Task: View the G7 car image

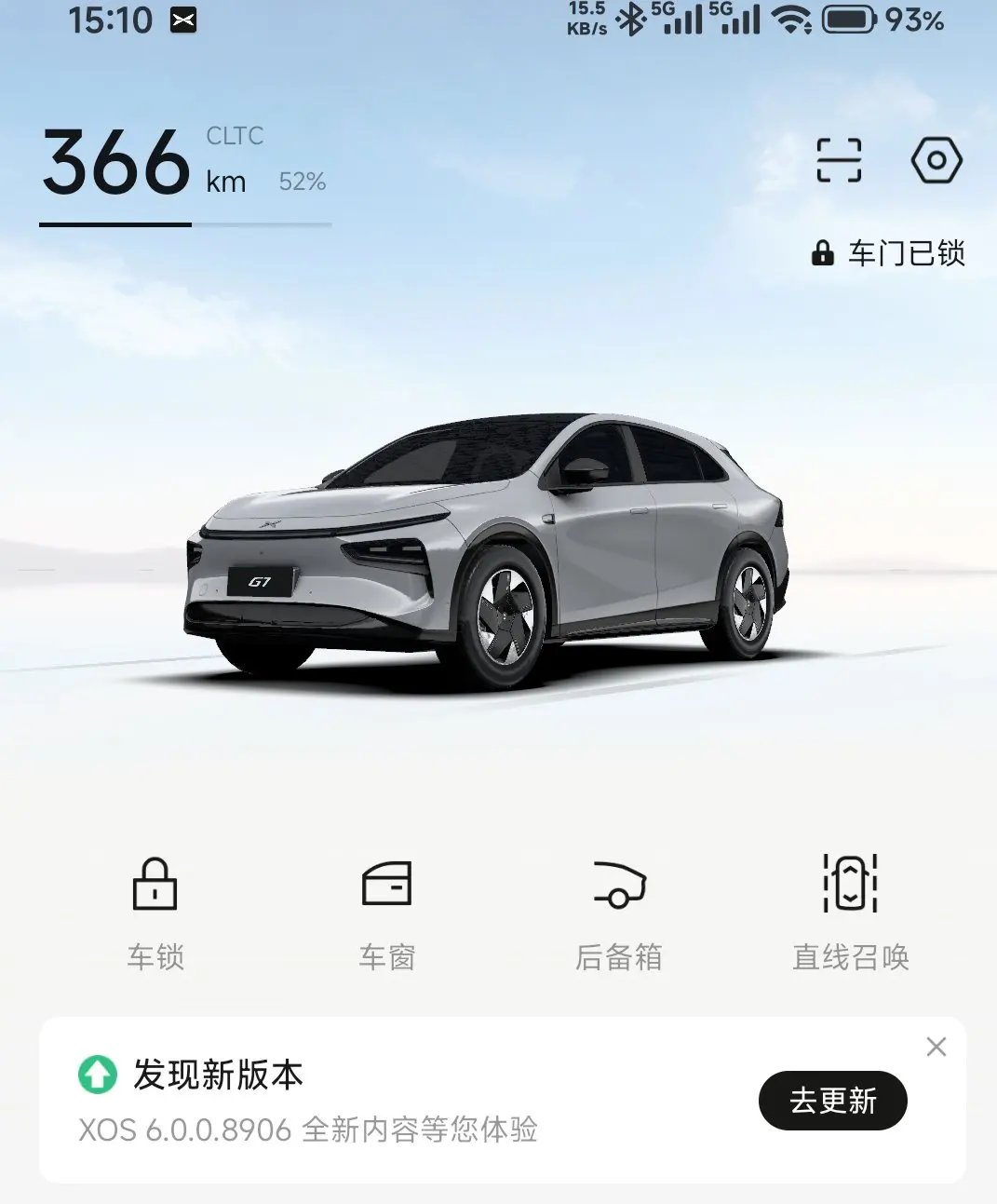Action: (487, 549)
